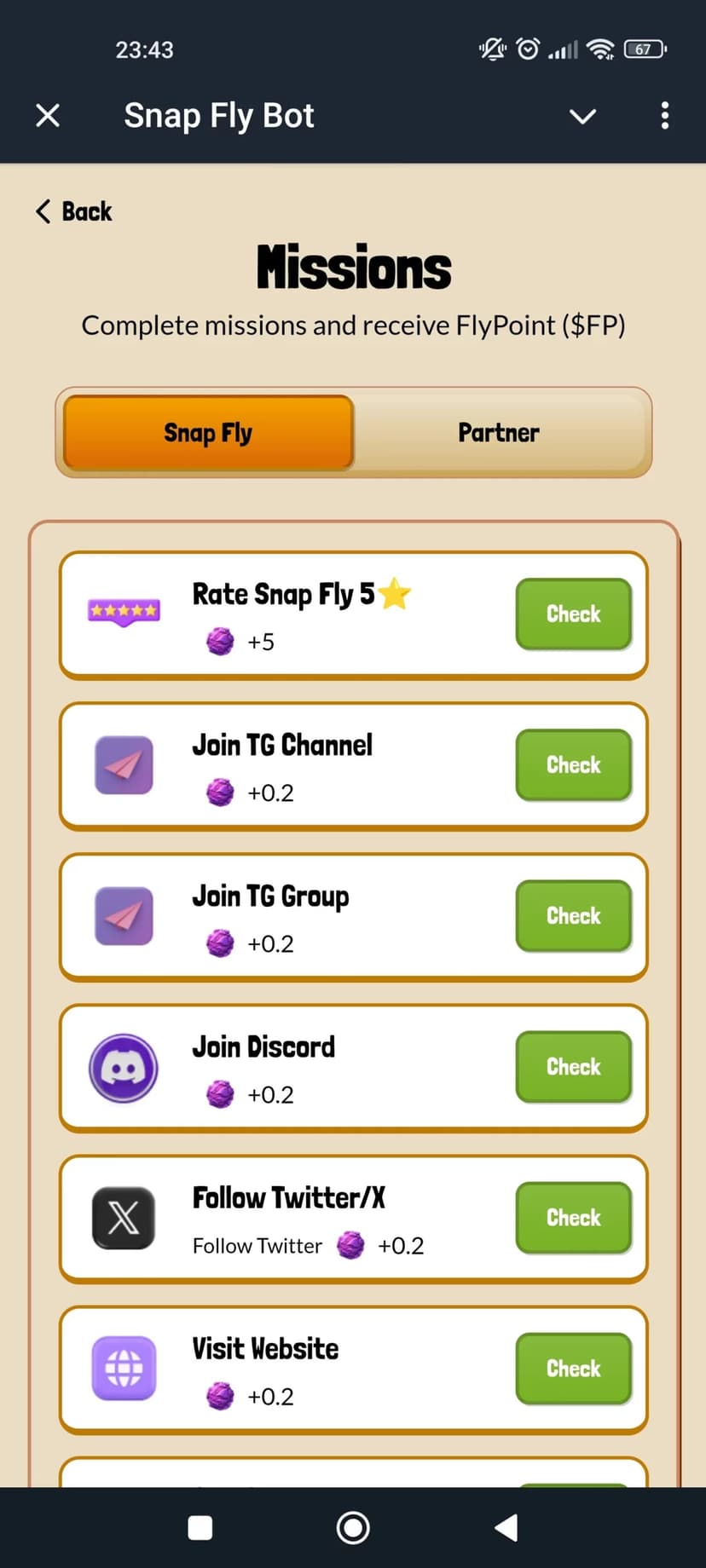Check the Follow Twitter/X mission

(x=573, y=1218)
